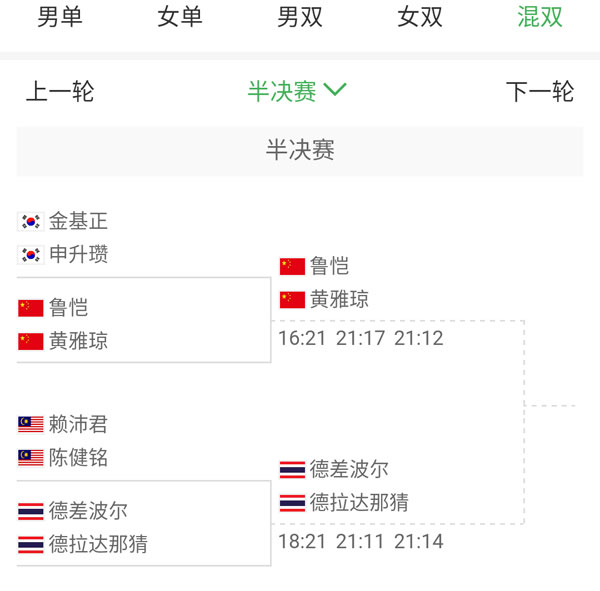Switch to the 女单 tab

[x=180, y=18]
